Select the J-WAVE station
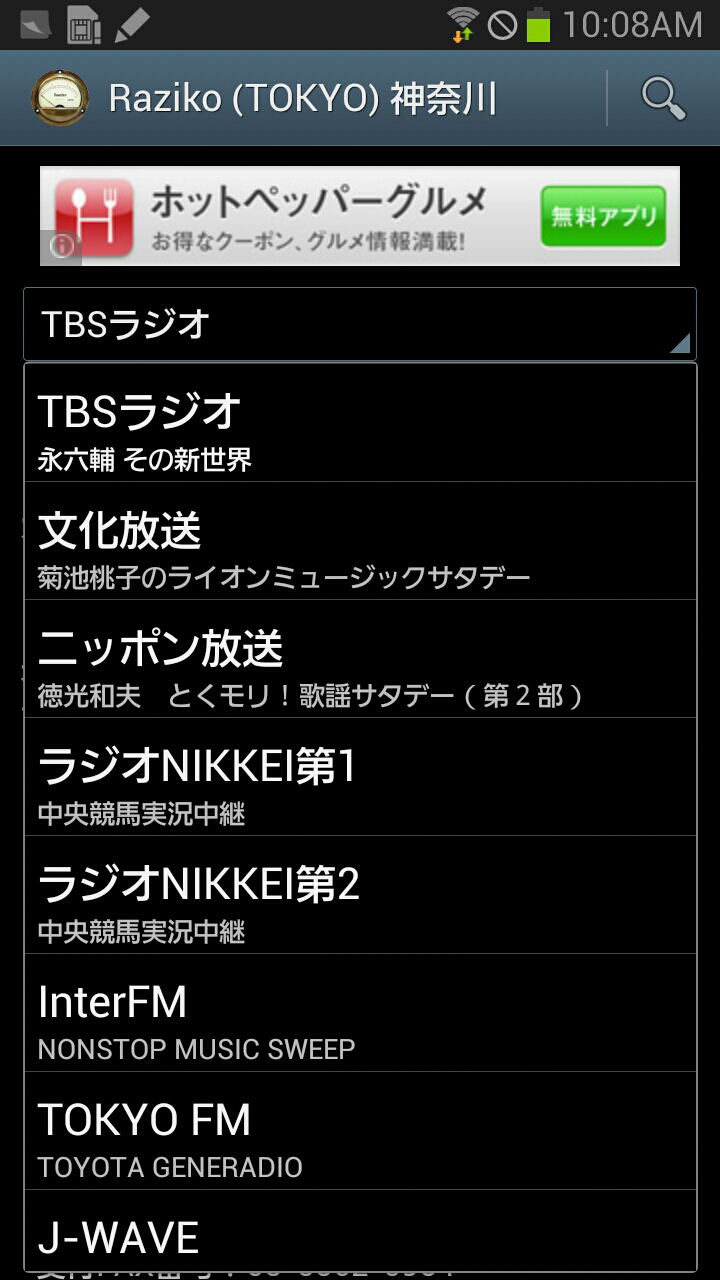 coord(360,1230)
